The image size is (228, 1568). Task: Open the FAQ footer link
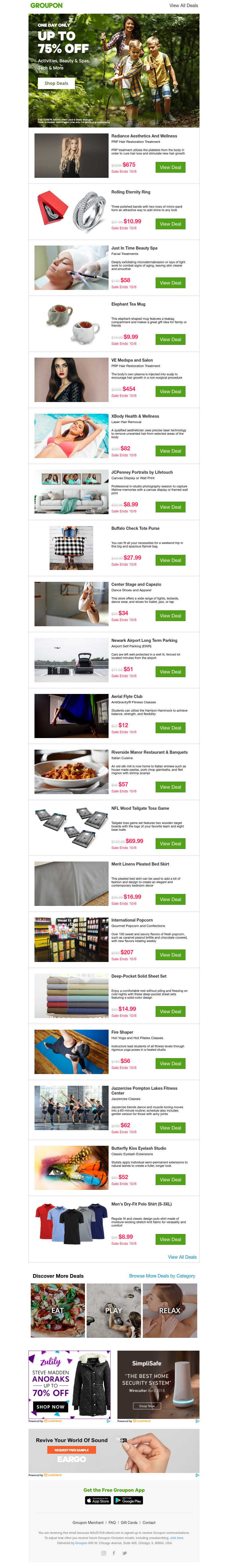click(112, 1522)
